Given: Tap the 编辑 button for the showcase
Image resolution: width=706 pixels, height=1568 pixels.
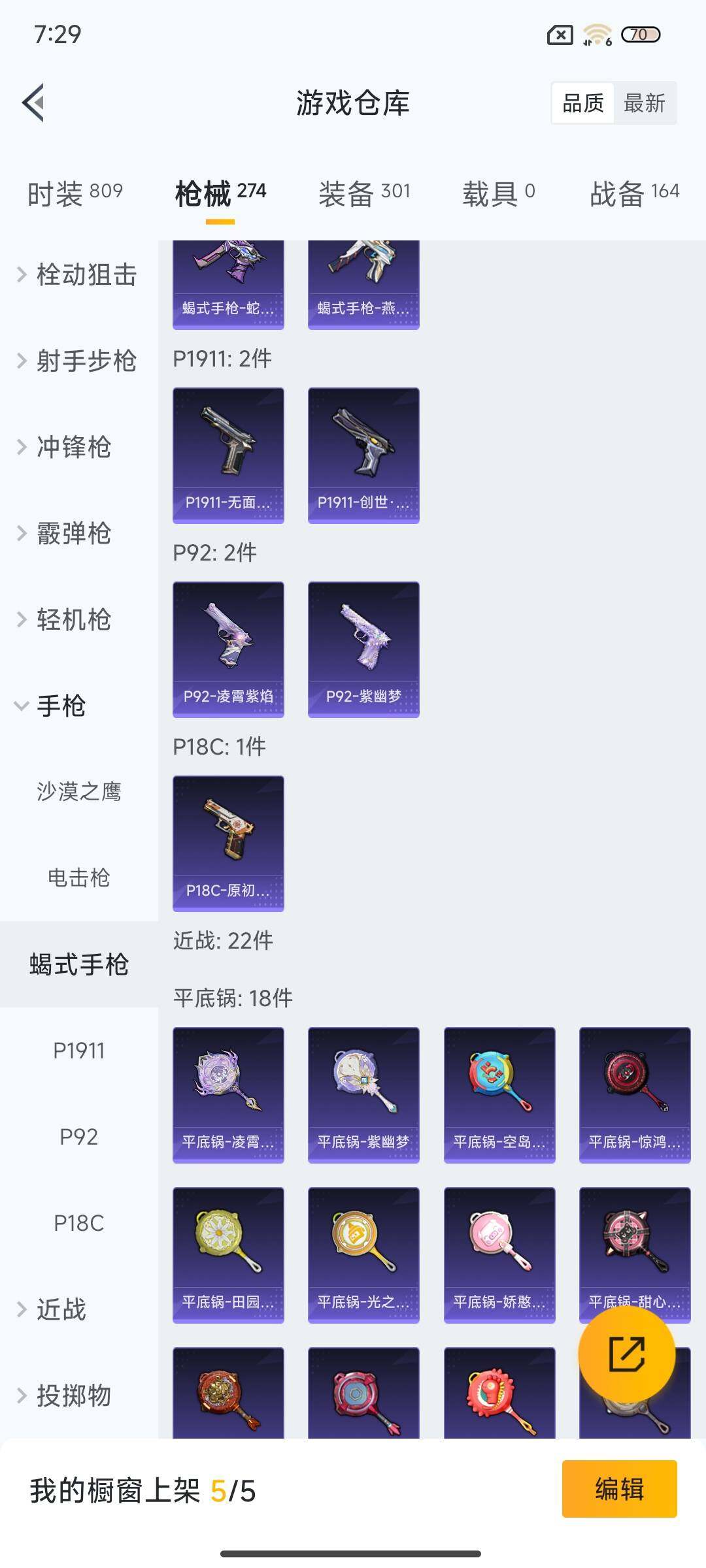Looking at the screenshot, I should (619, 1489).
